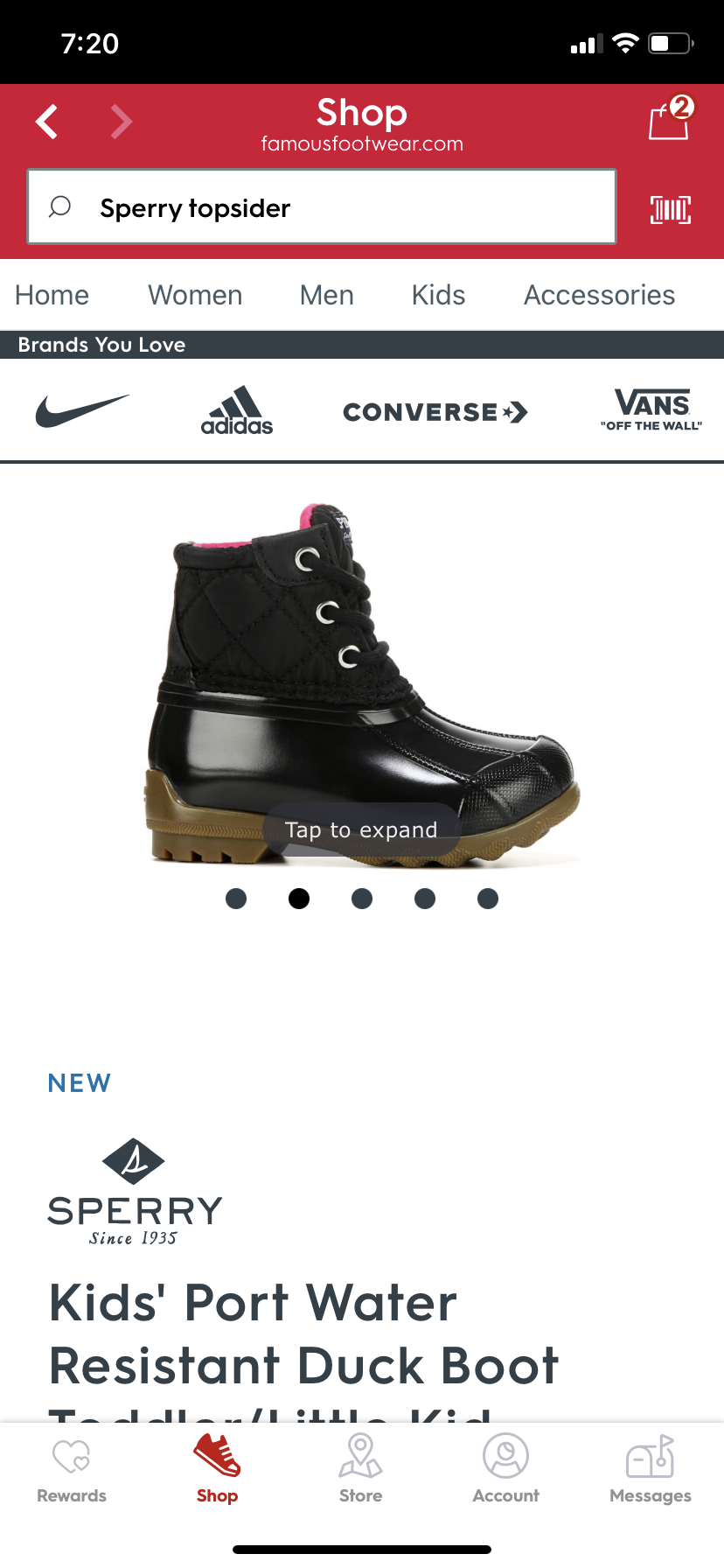Open the Messages tab
Viewport: 724px width, 1568px height.
651,1470
